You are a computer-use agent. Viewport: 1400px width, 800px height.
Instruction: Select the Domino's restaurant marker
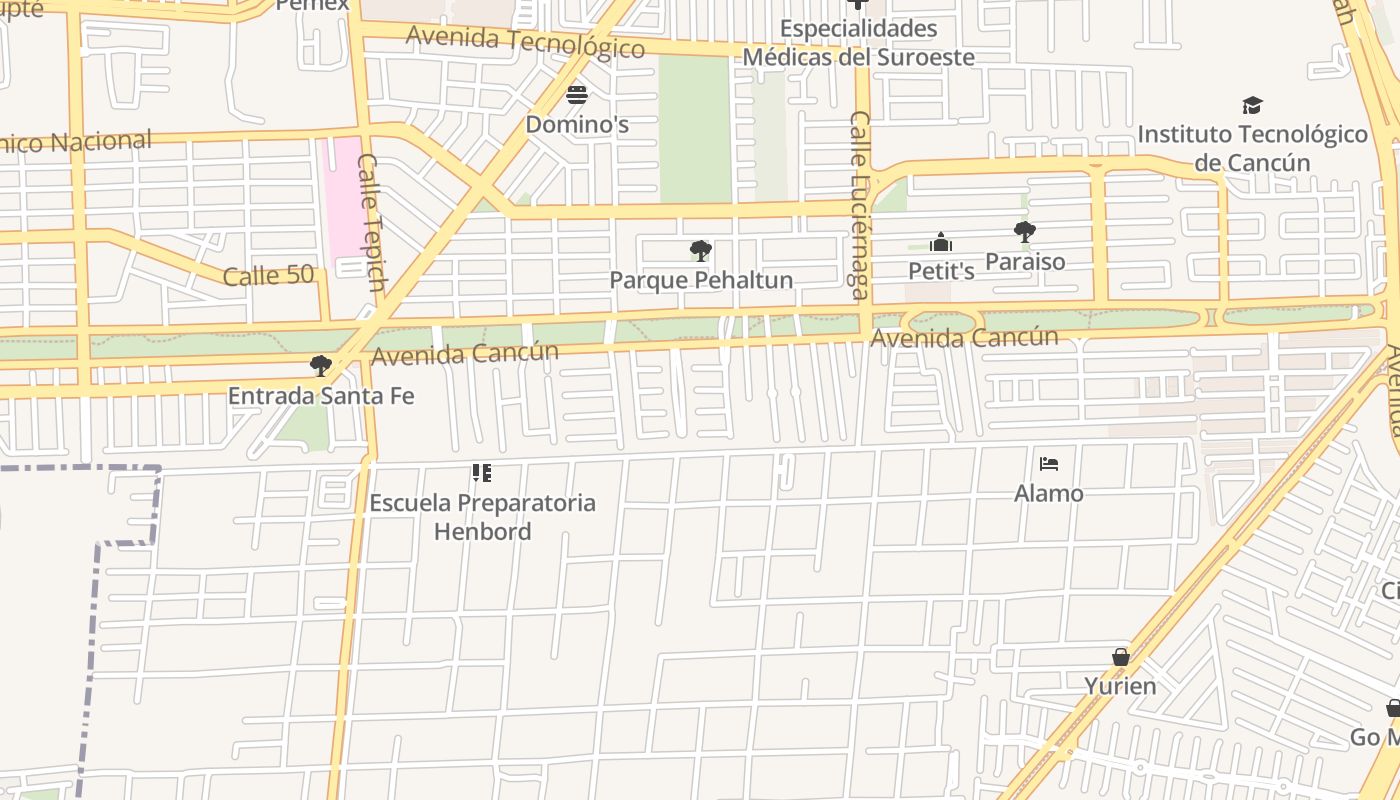click(577, 96)
